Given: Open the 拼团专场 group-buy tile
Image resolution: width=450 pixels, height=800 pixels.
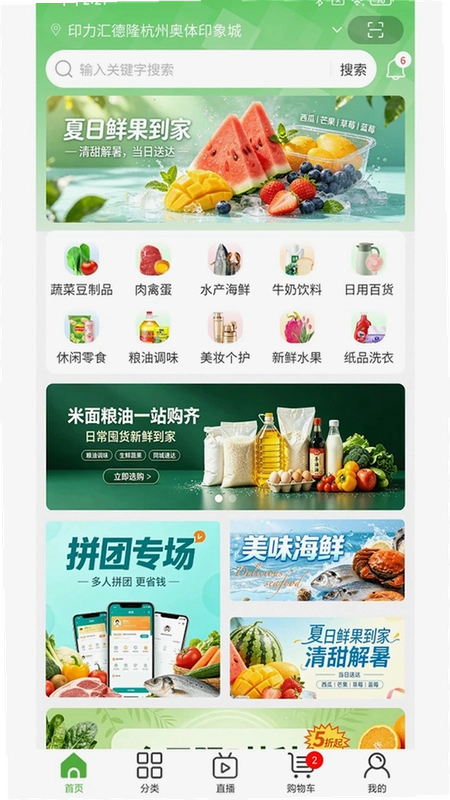Looking at the screenshot, I should coord(133,609).
